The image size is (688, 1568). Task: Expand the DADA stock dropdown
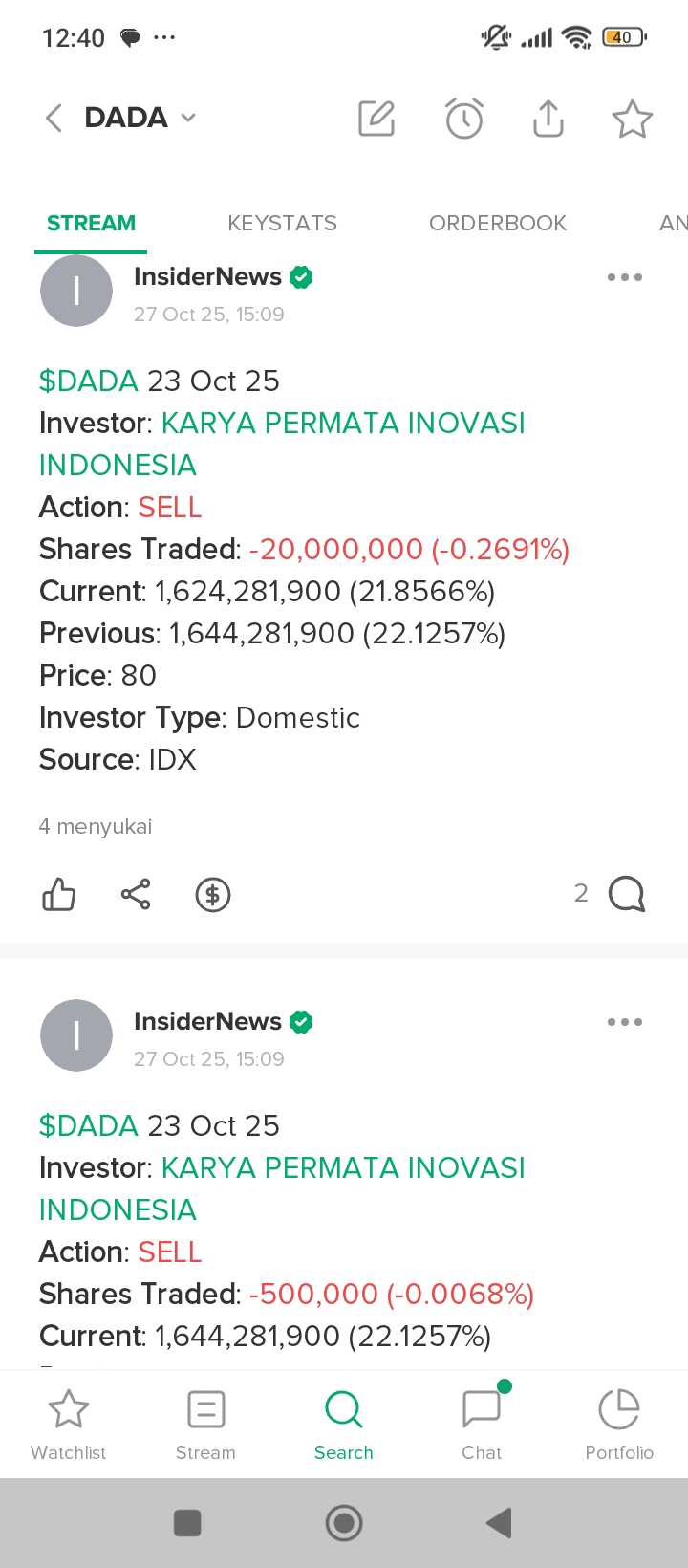point(188,118)
